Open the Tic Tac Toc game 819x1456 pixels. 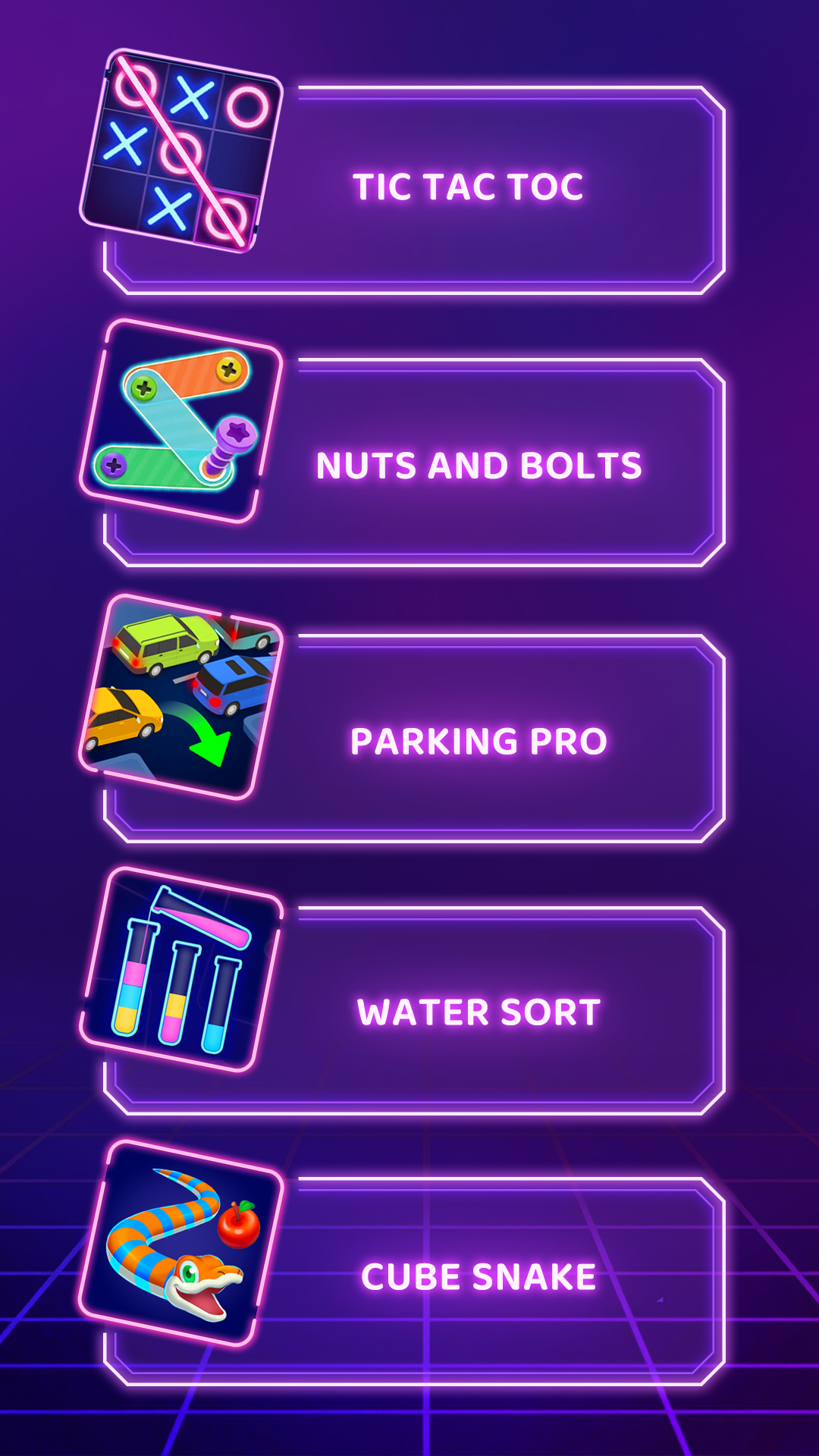click(468, 187)
